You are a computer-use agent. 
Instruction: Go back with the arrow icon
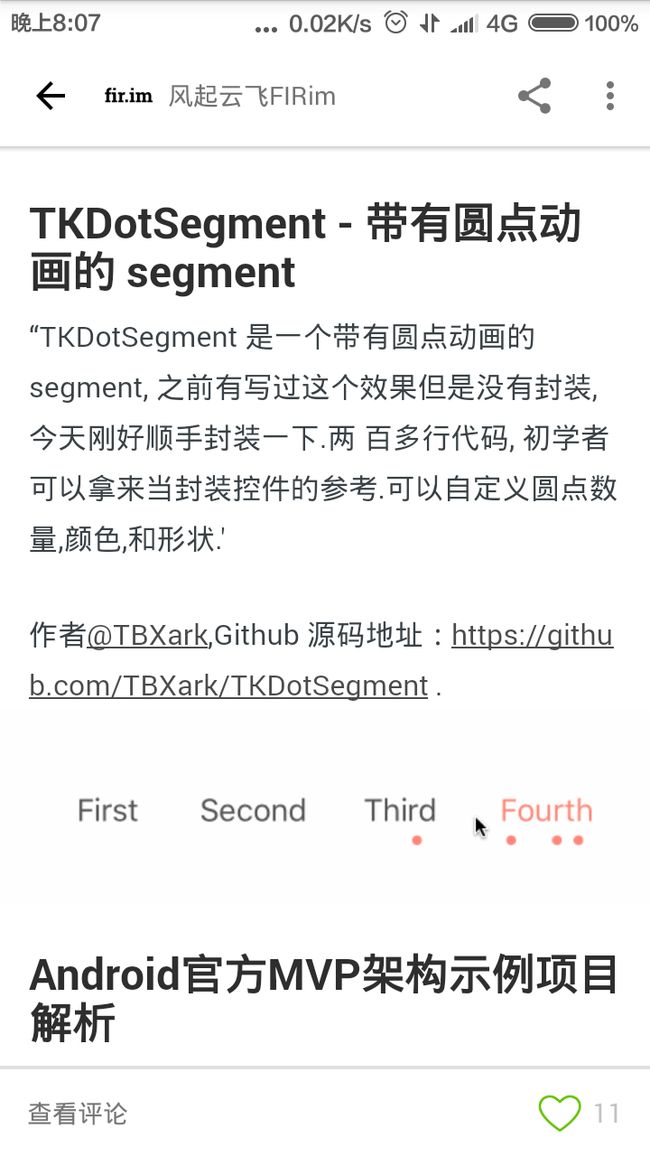coord(51,96)
